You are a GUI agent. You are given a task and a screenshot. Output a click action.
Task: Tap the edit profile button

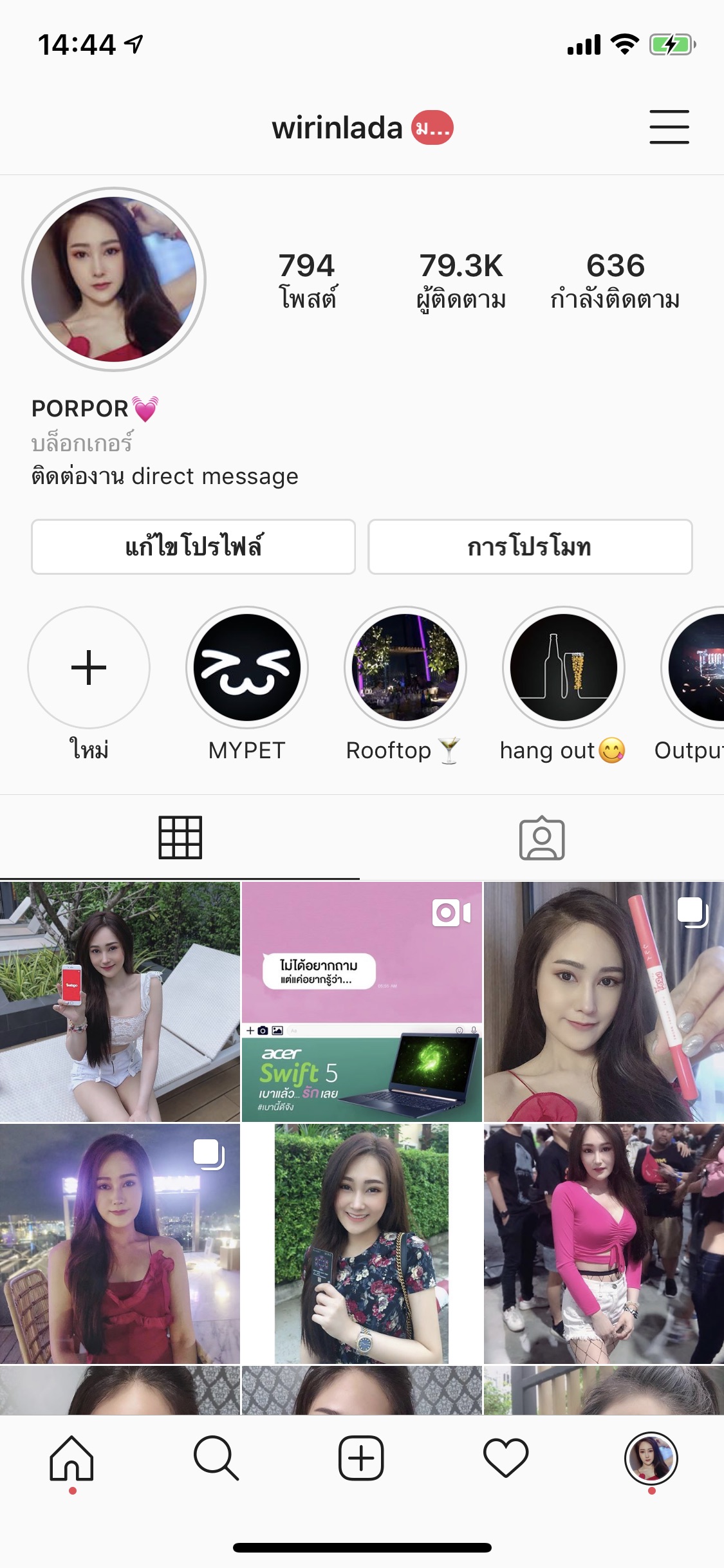pyautogui.click(x=193, y=546)
